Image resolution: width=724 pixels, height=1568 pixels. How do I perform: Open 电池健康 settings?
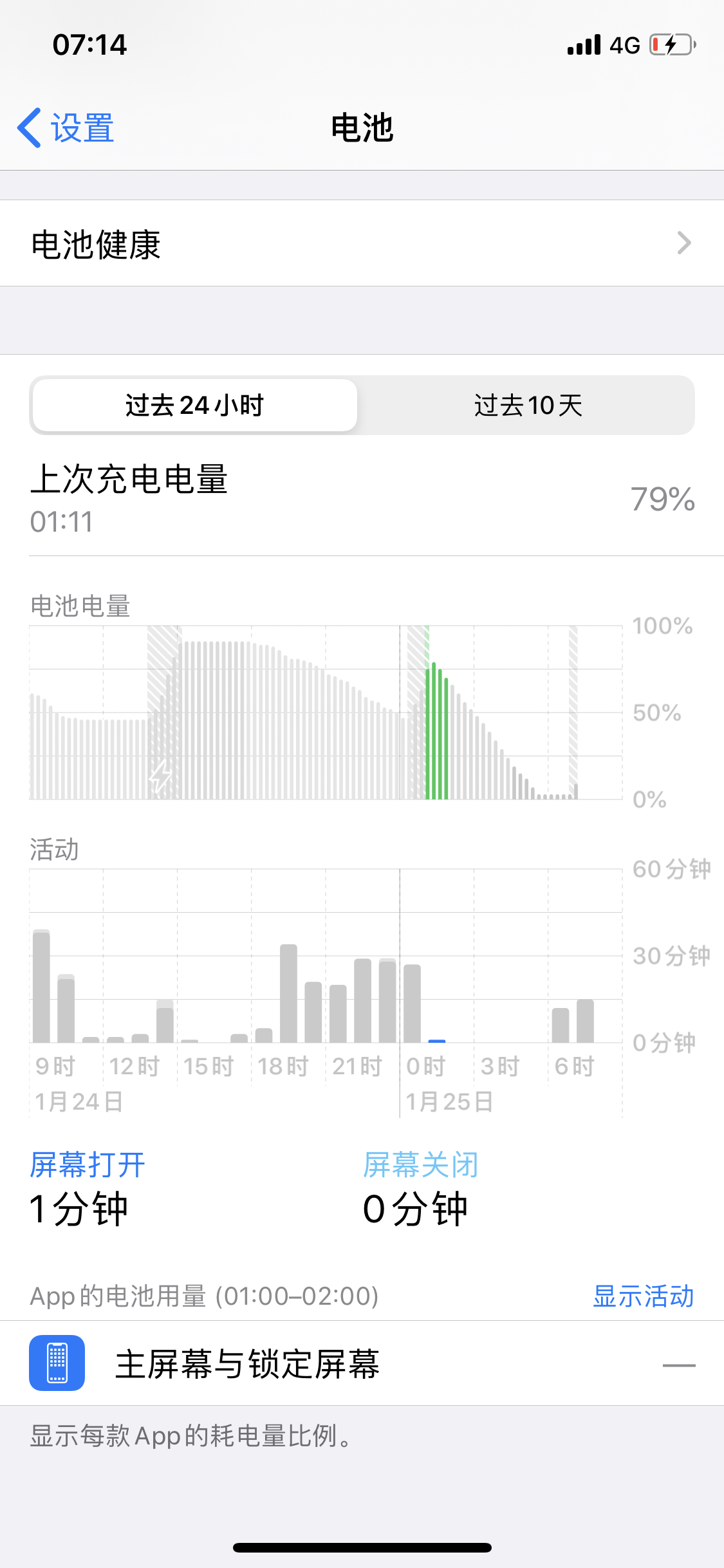pyautogui.click(x=362, y=243)
